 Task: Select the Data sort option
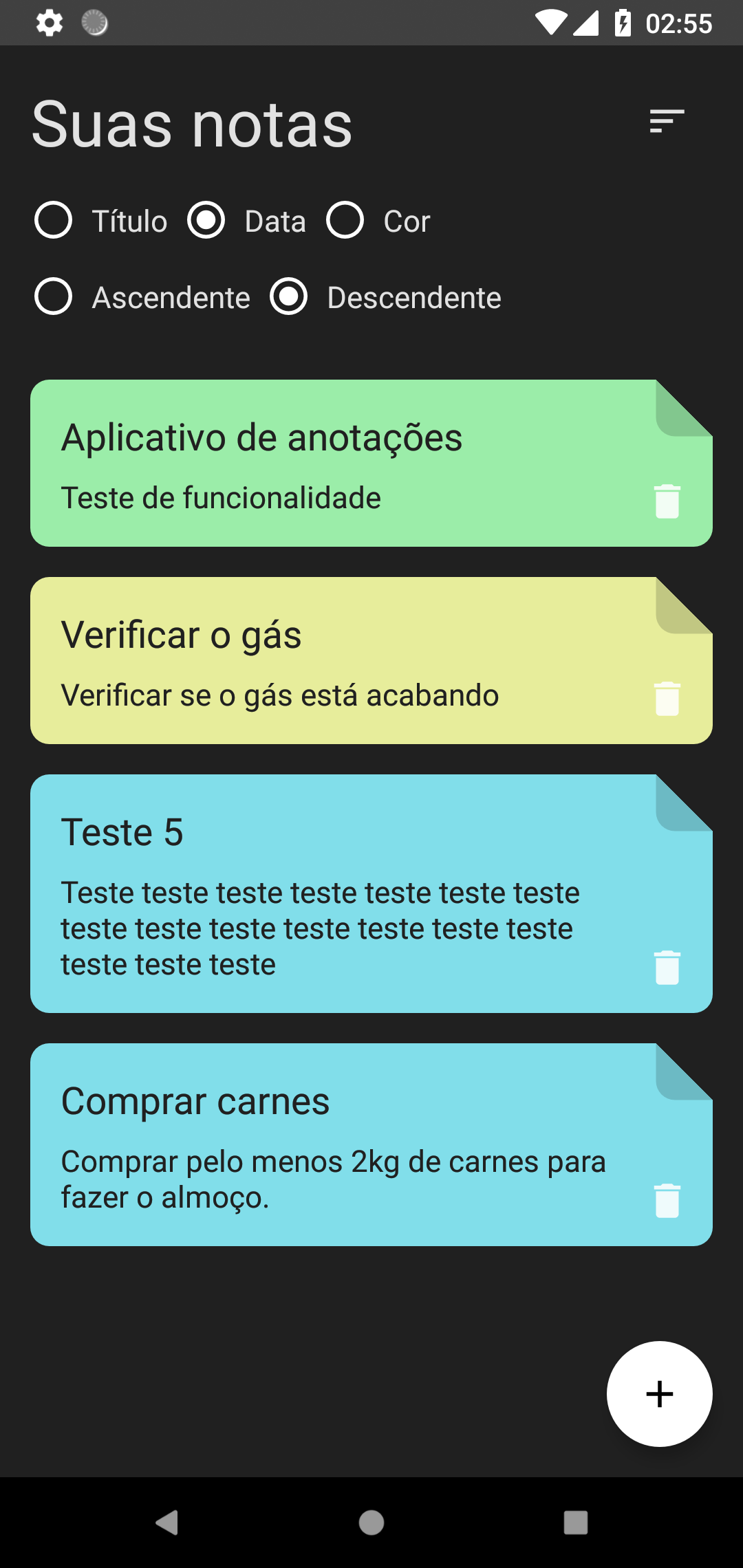tap(206, 221)
